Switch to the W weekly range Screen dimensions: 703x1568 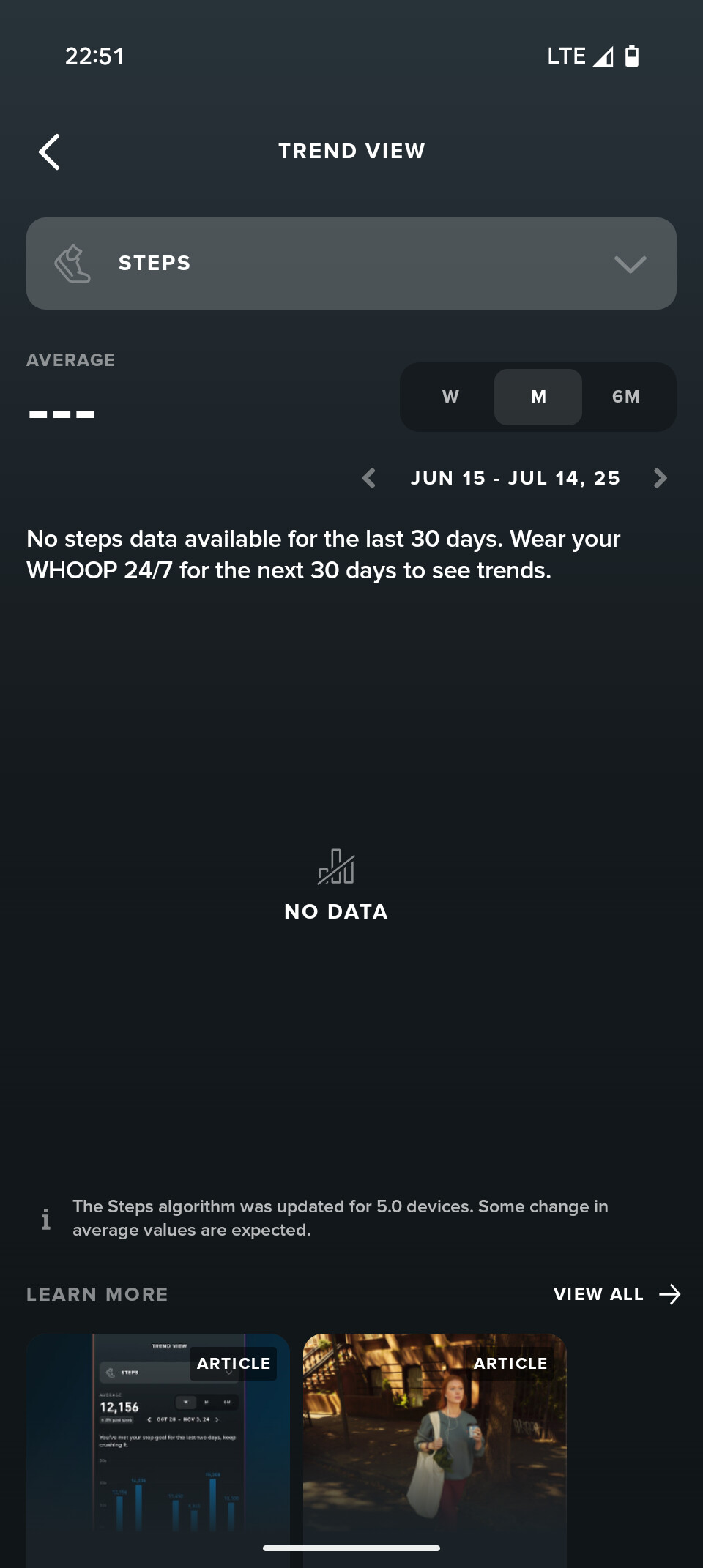(x=450, y=397)
